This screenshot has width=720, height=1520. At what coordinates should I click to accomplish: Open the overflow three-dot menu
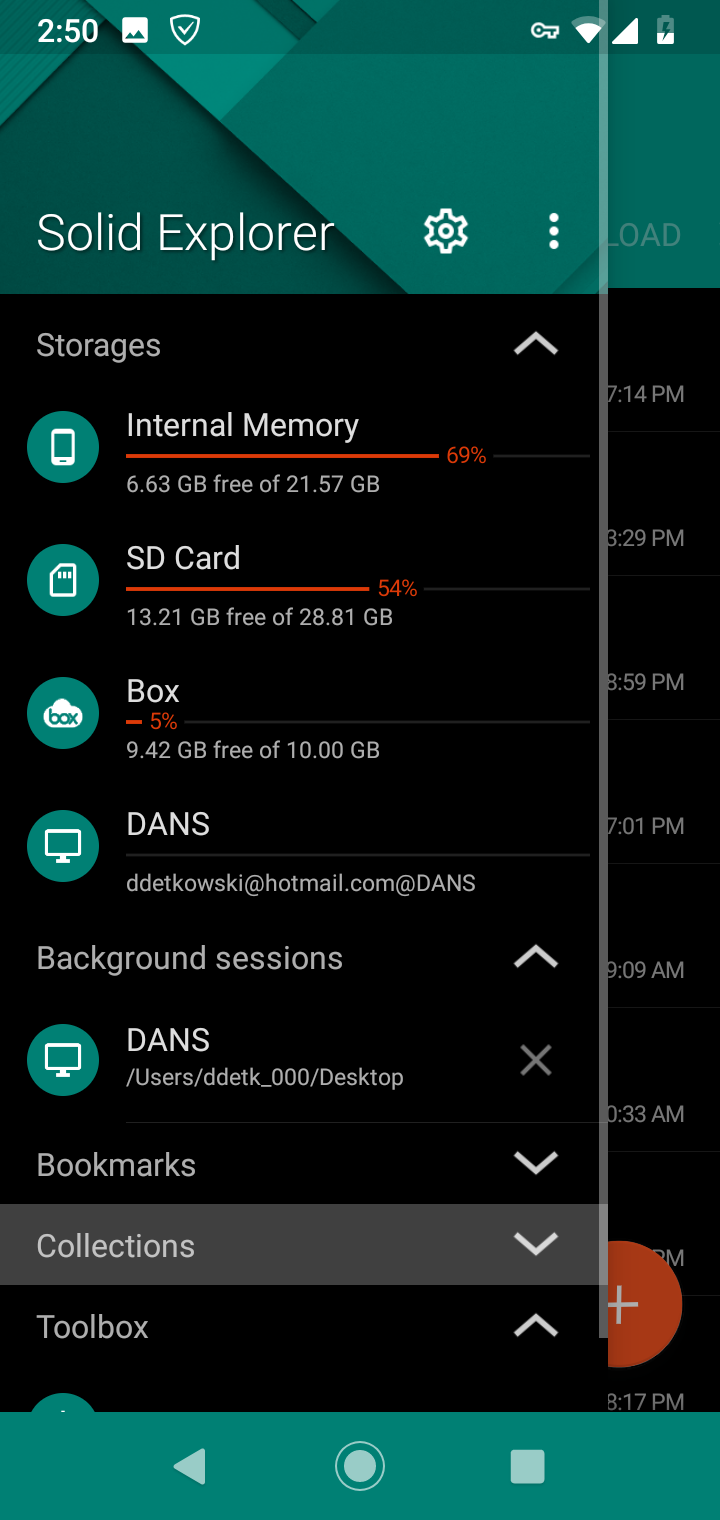click(553, 231)
